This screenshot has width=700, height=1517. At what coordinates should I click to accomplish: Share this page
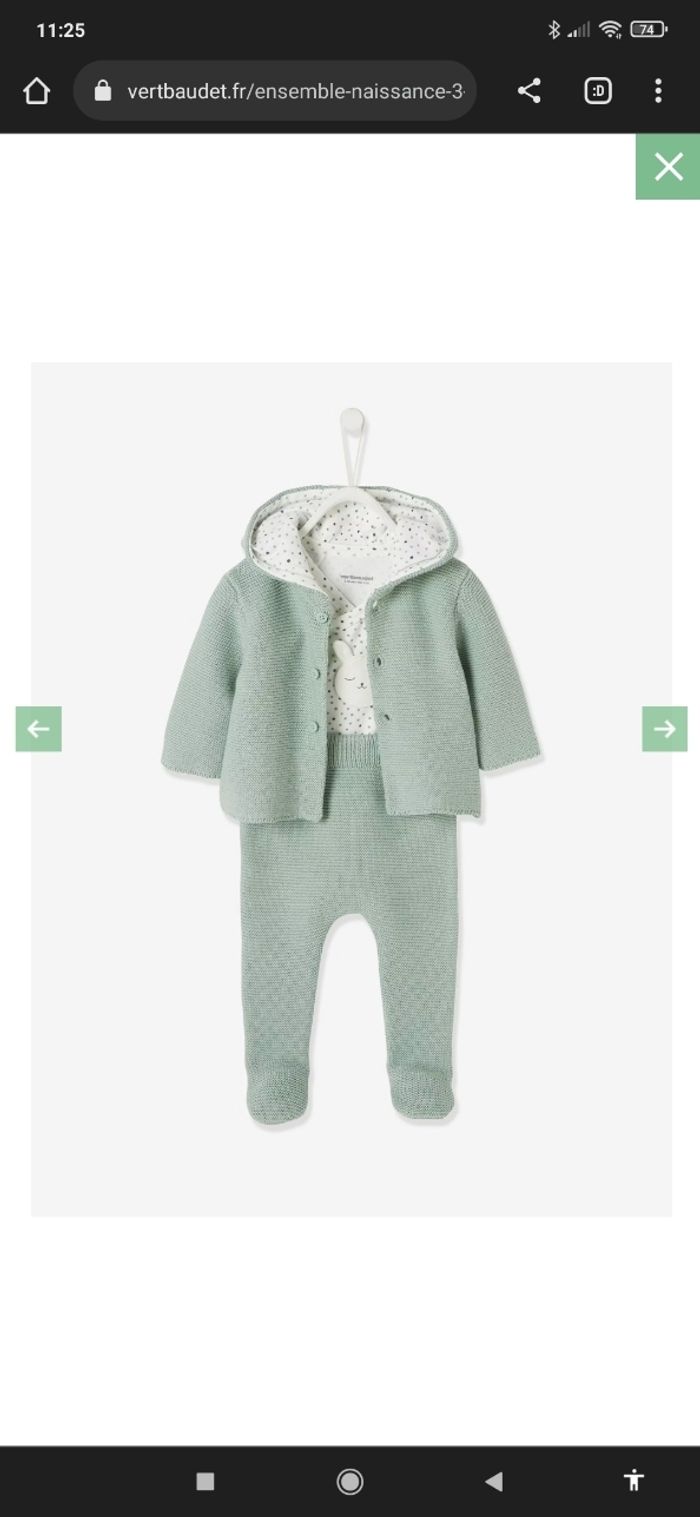pos(529,92)
